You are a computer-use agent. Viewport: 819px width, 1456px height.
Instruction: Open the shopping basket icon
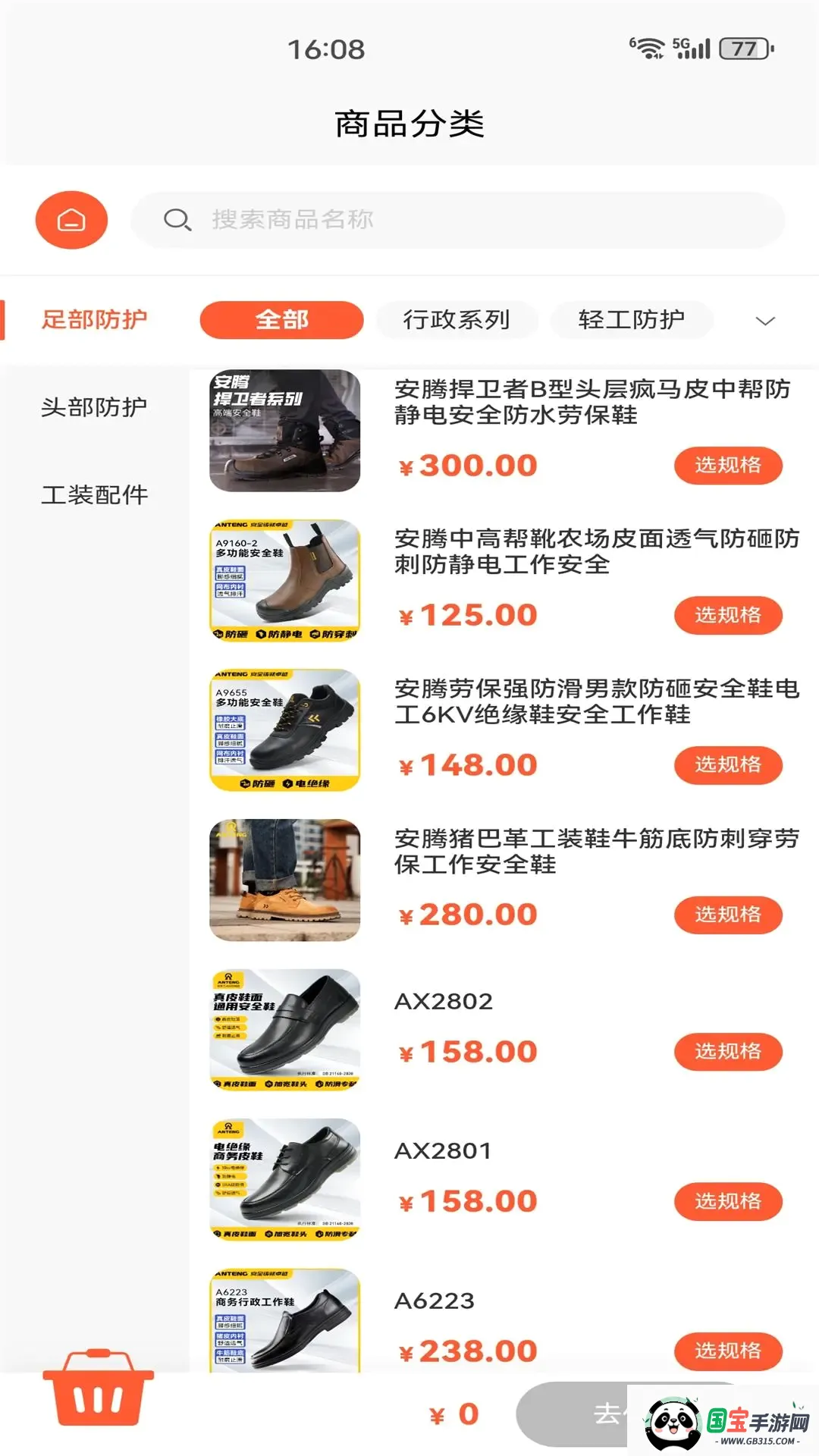click(98, 1387)
